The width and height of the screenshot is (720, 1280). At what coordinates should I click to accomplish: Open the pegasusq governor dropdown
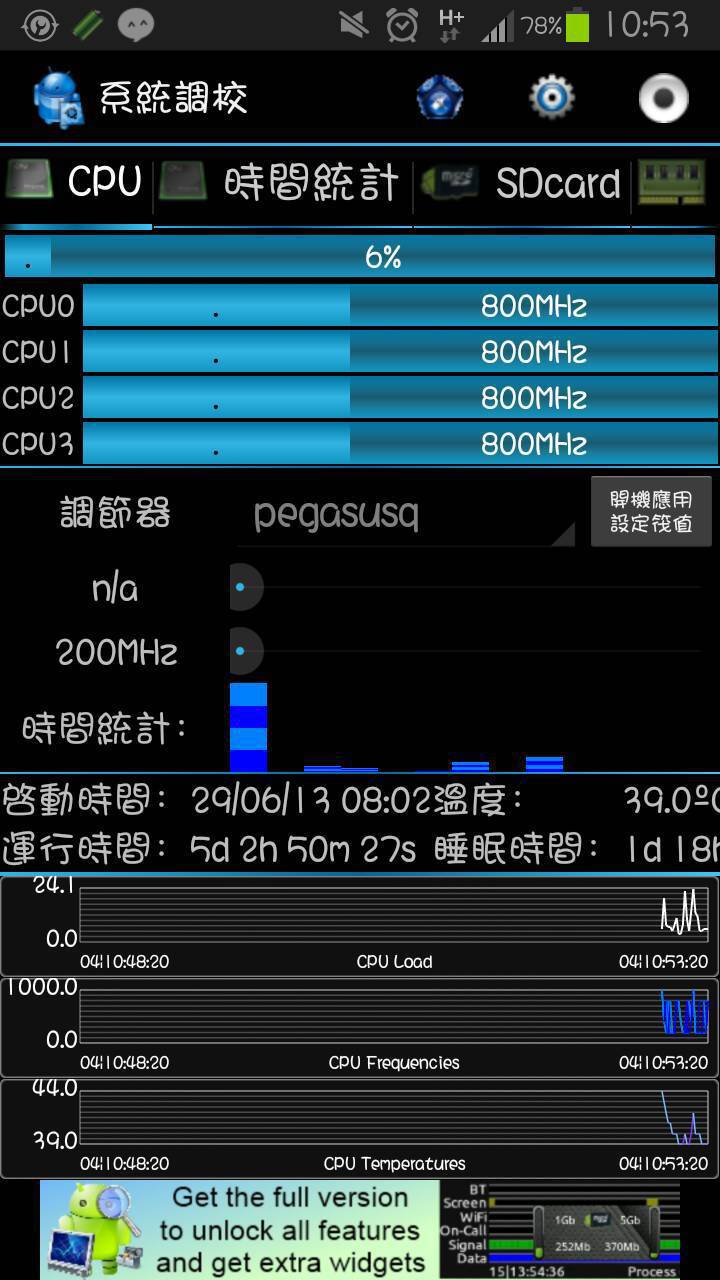pos(406,515)
